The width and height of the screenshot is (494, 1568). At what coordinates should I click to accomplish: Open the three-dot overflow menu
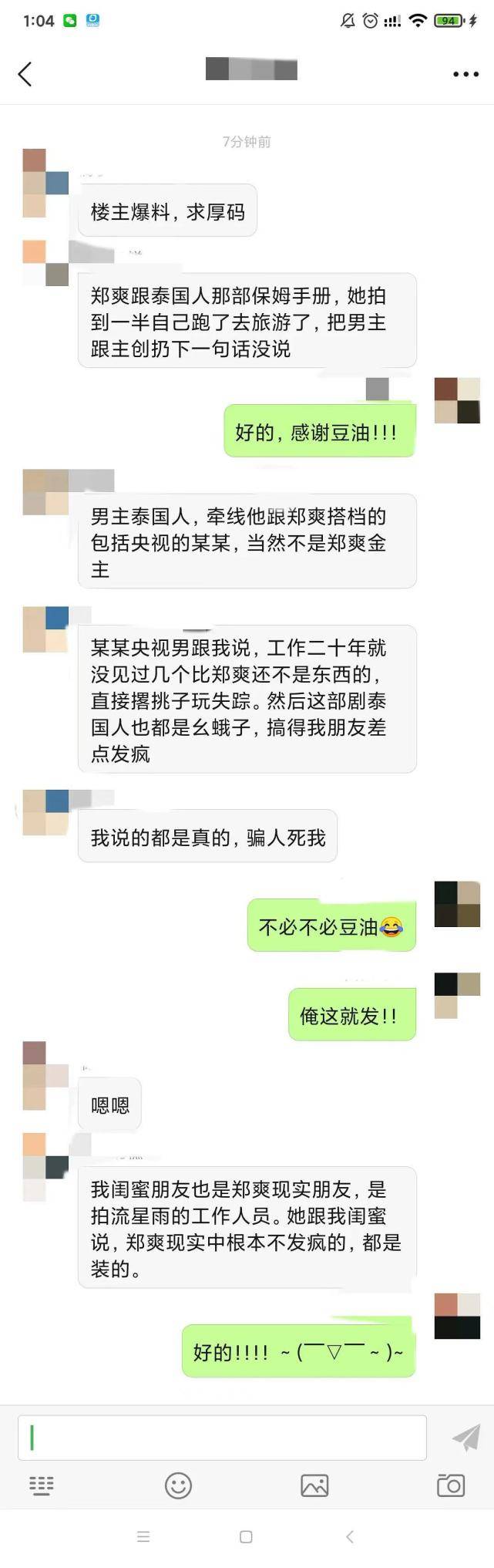465,74
